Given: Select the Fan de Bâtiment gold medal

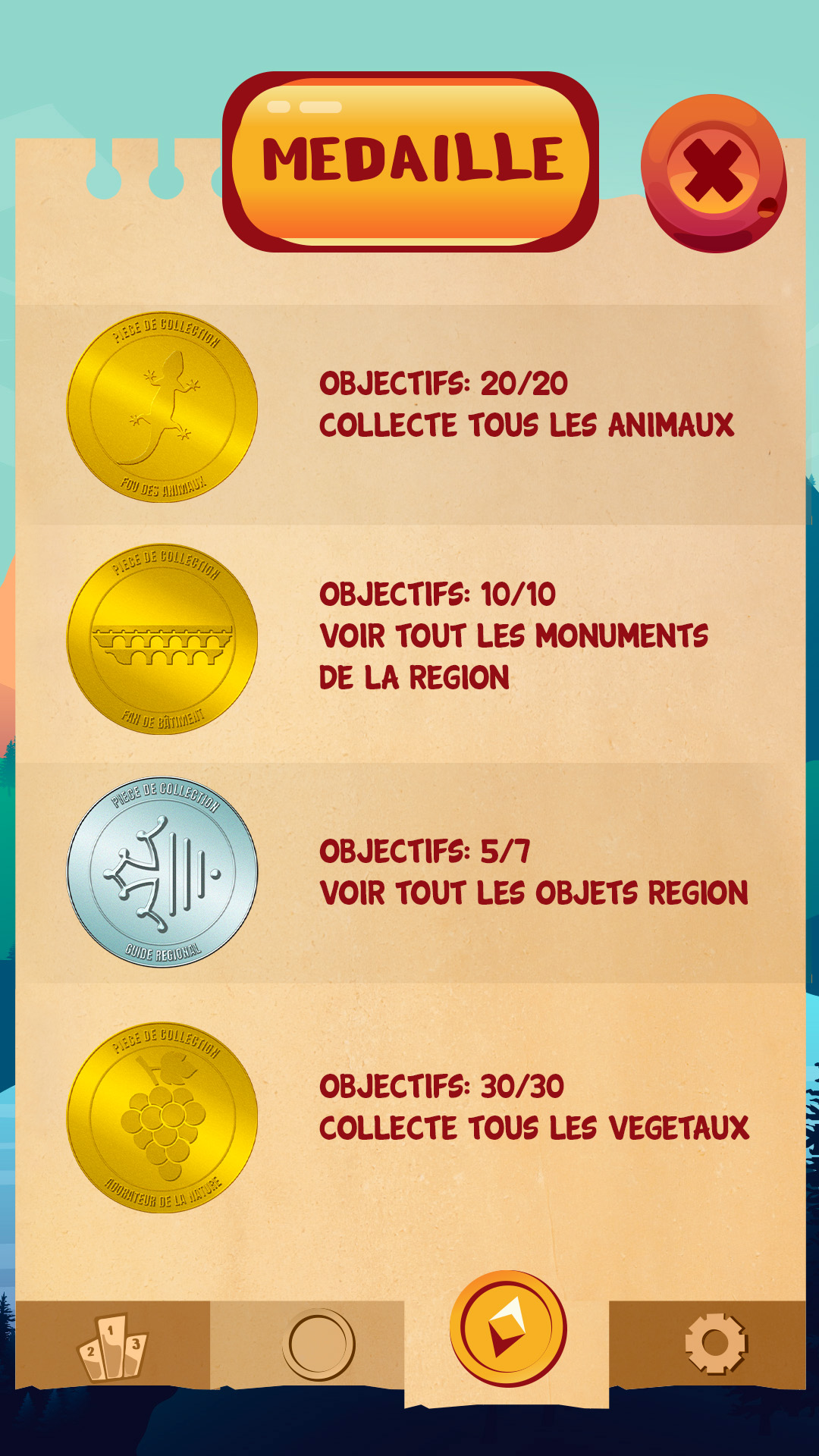Looking at the screenshot, I should (162, 639).
